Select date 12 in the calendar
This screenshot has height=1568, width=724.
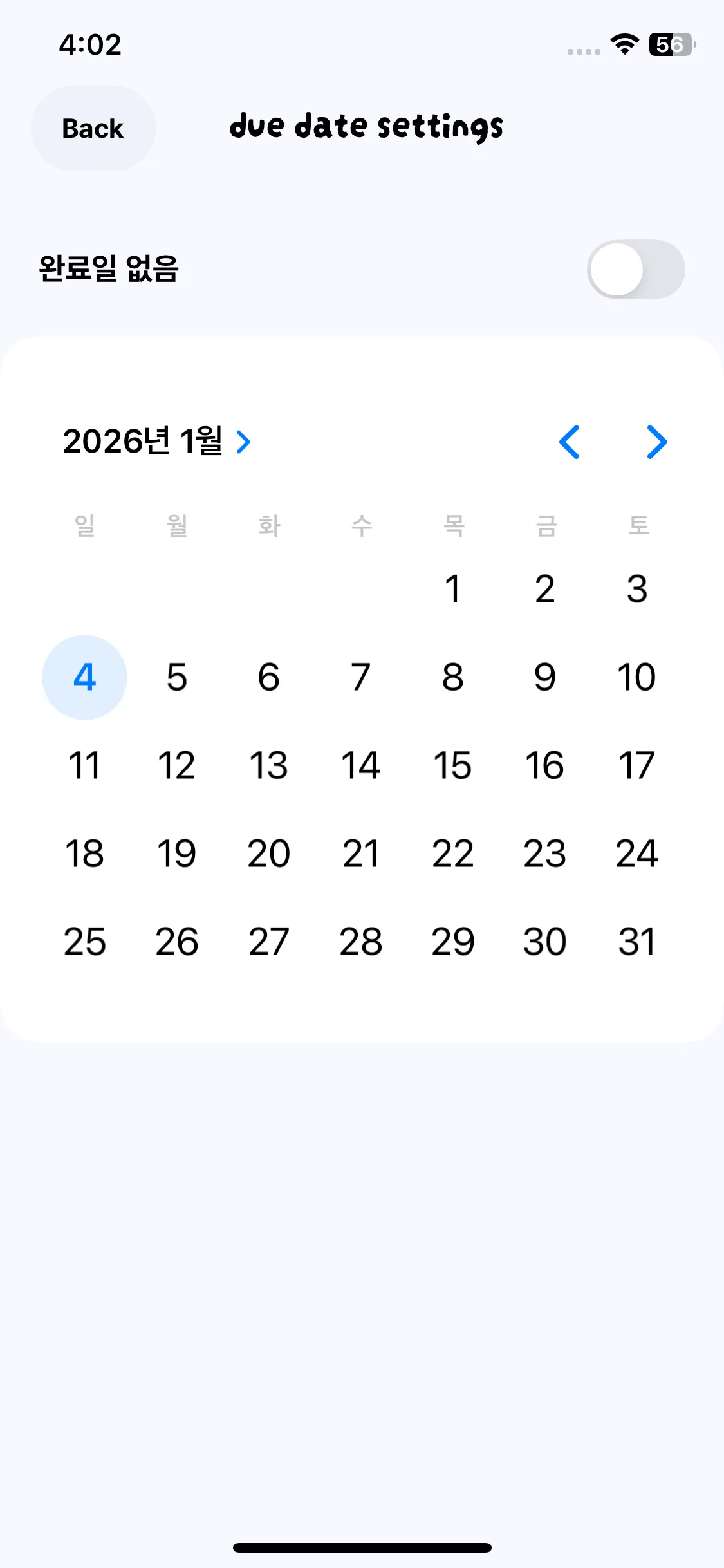click(176, 765)
